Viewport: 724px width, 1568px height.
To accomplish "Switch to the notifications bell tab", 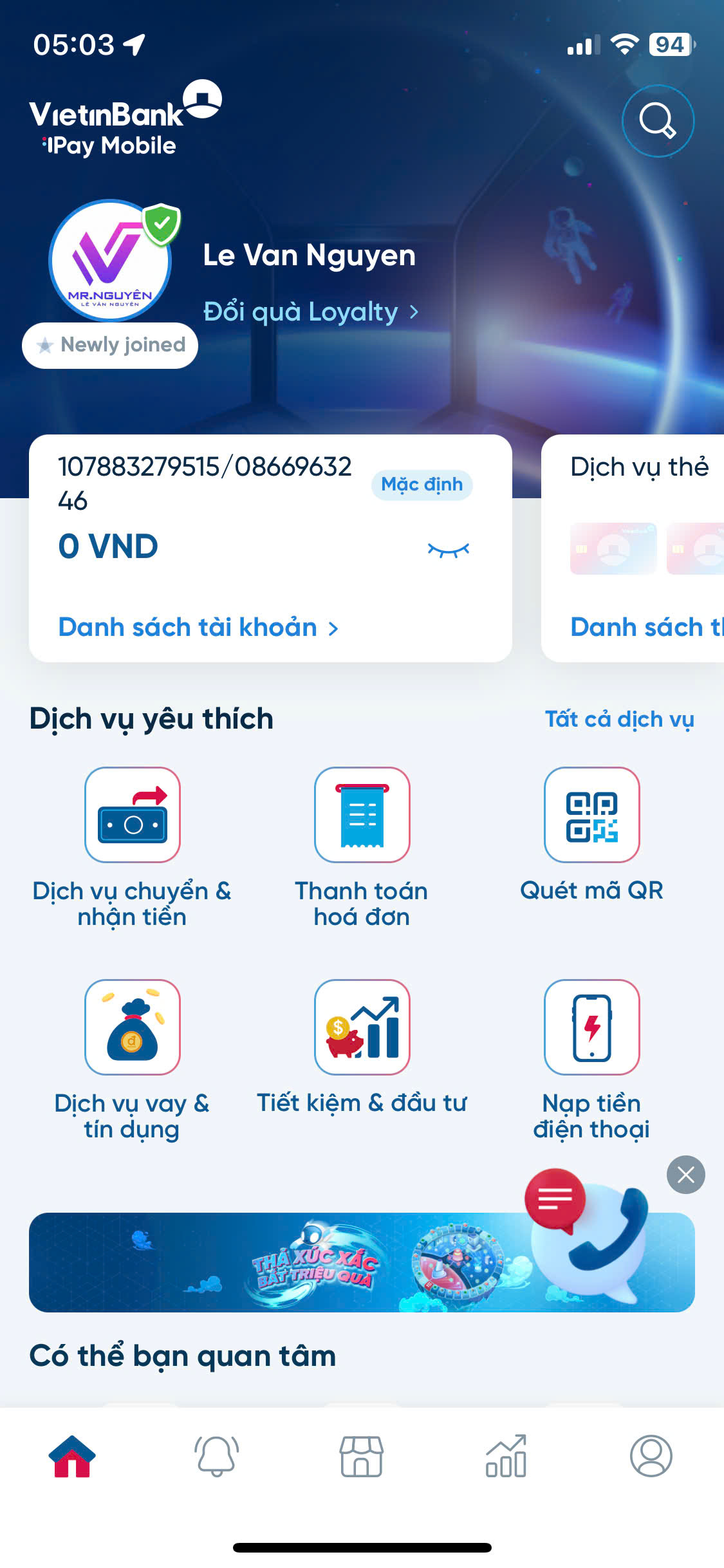I will coord(217,1456).
